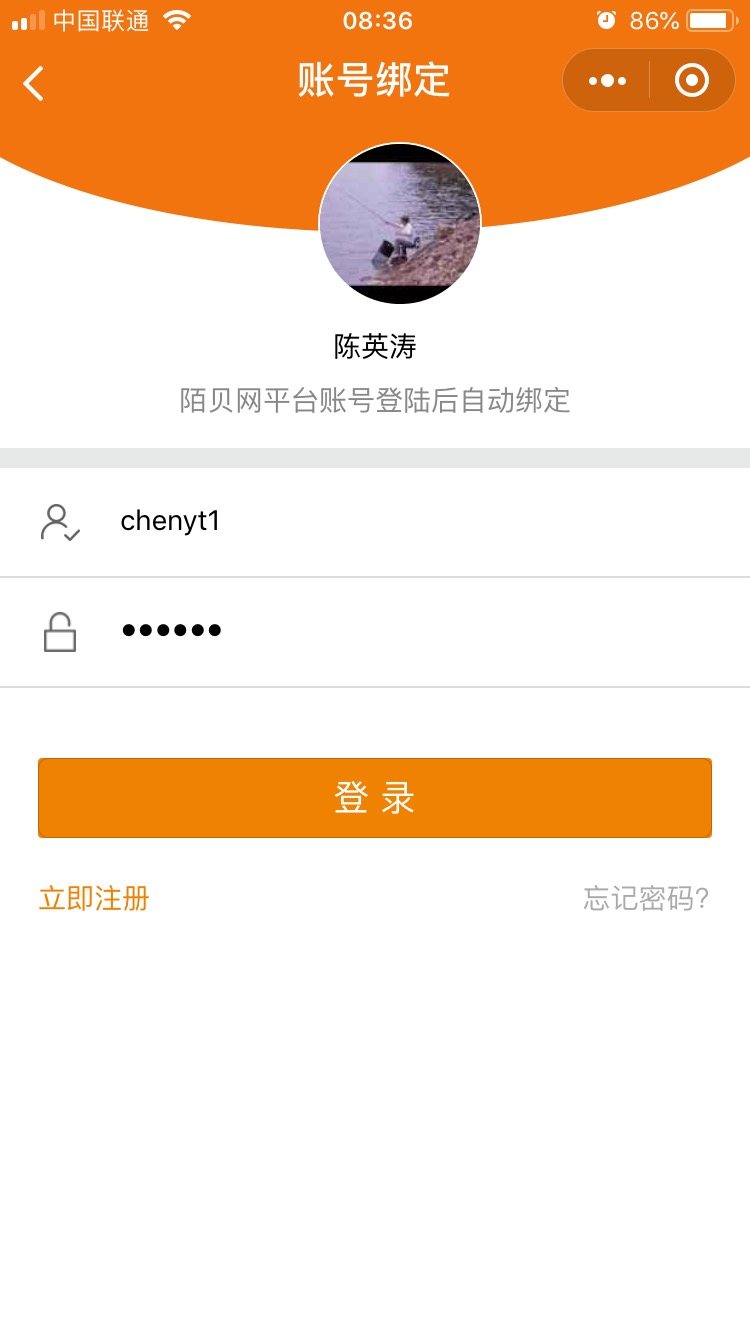The image size is (750, 1334).
Task: Go back using the arrow
Action: (34, 83)
